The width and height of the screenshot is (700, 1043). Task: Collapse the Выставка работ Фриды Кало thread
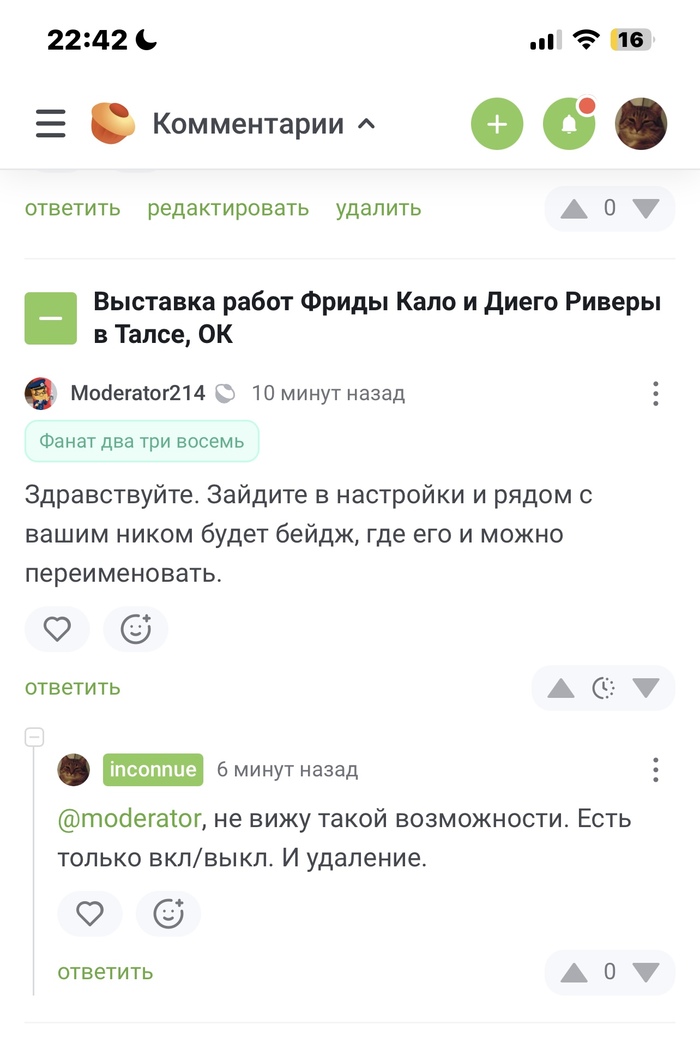51,318
